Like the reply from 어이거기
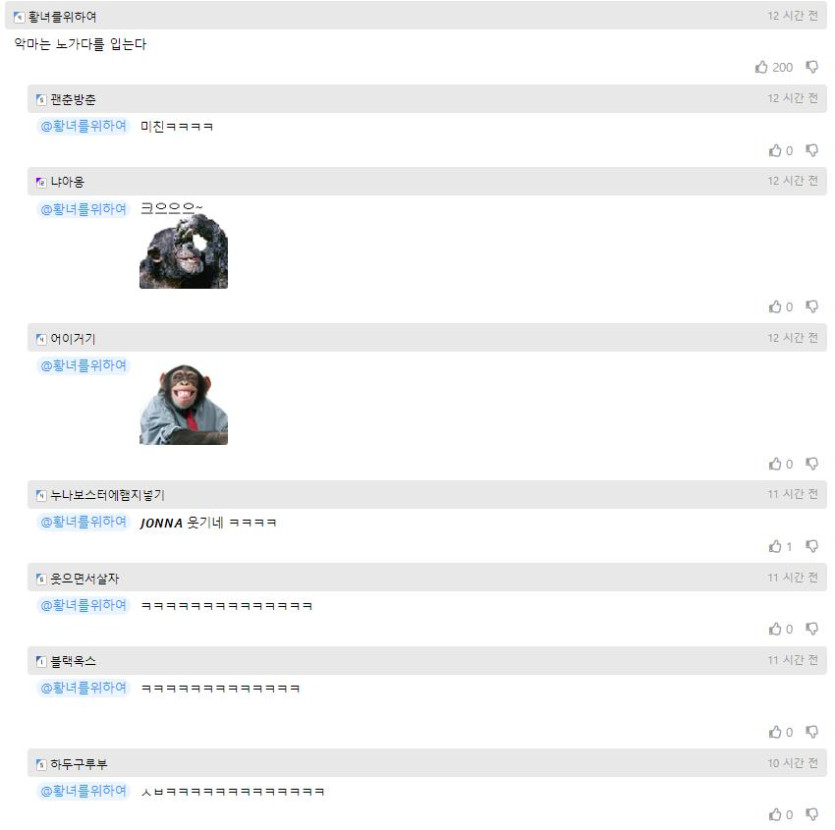Viewport: 835px width, 830px height. 775,464
